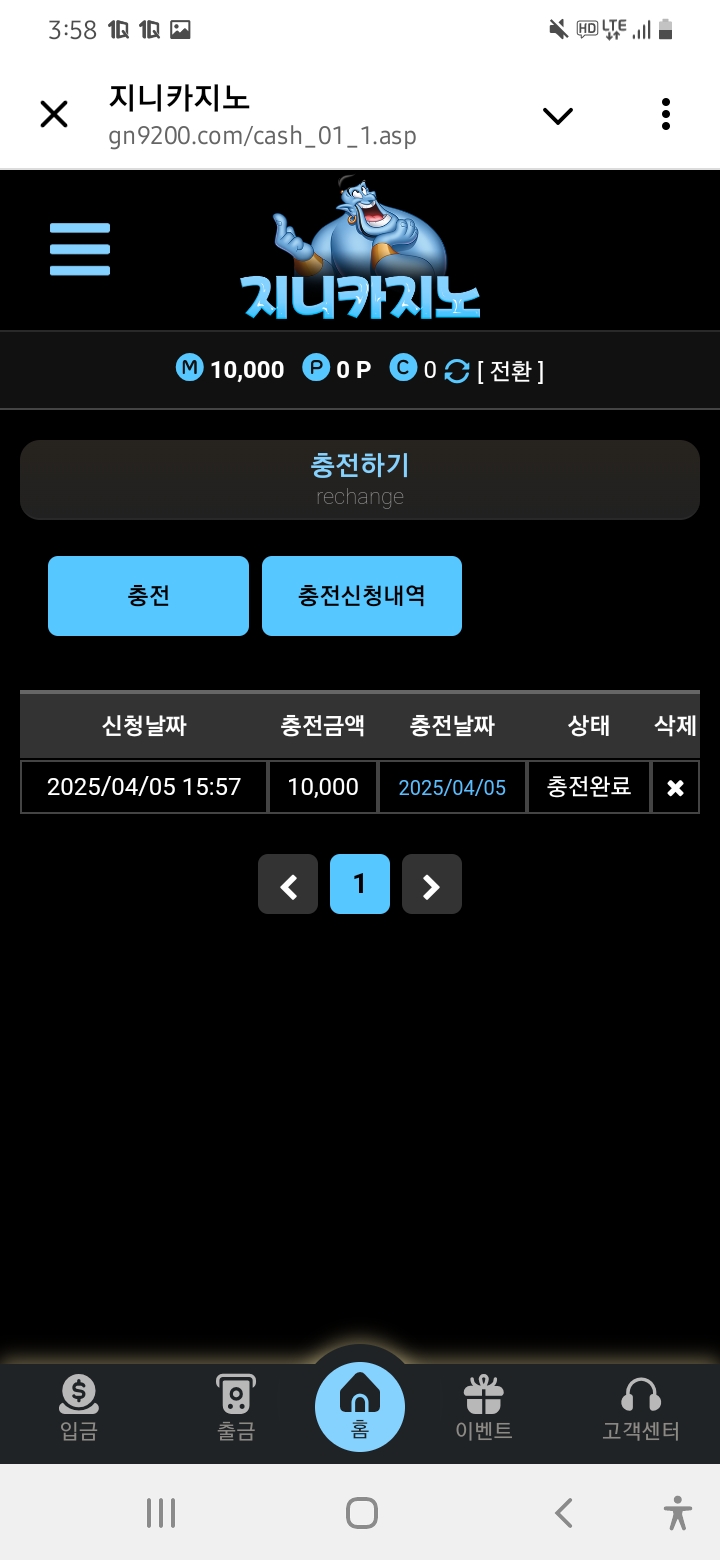Open the hamburger drawer menu

click(x=80, y=249)
